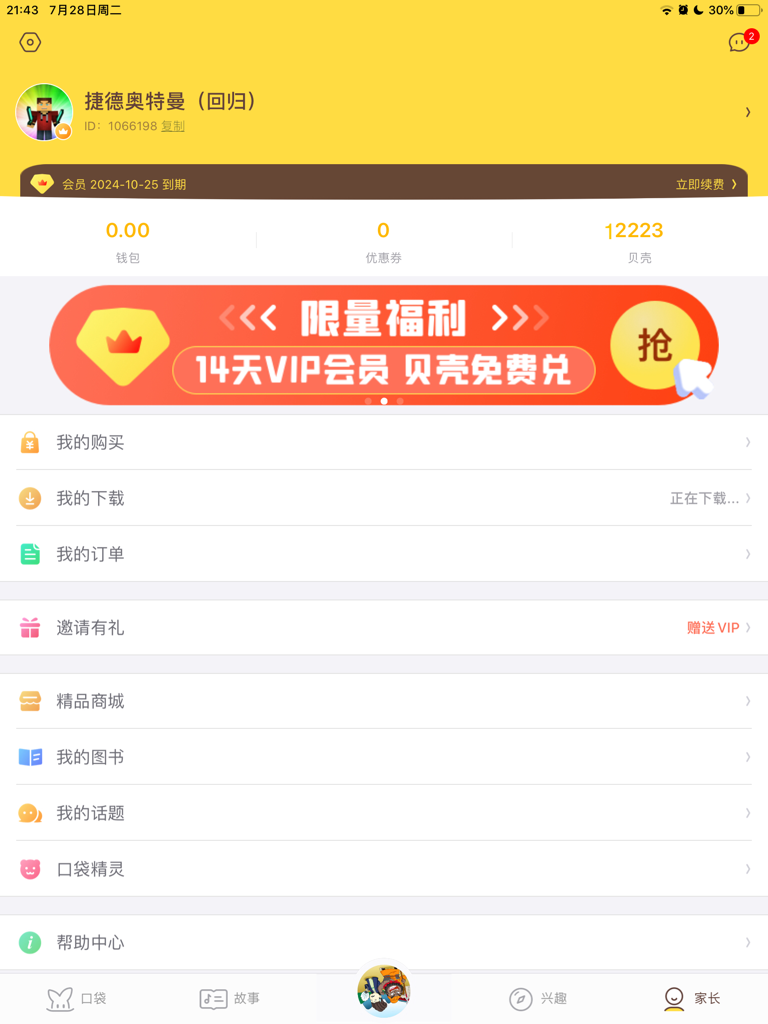Image resolution: width=768 pixels, height=1024 pixels.
Task: Open the settings hexagon icon
Action: 30,42
